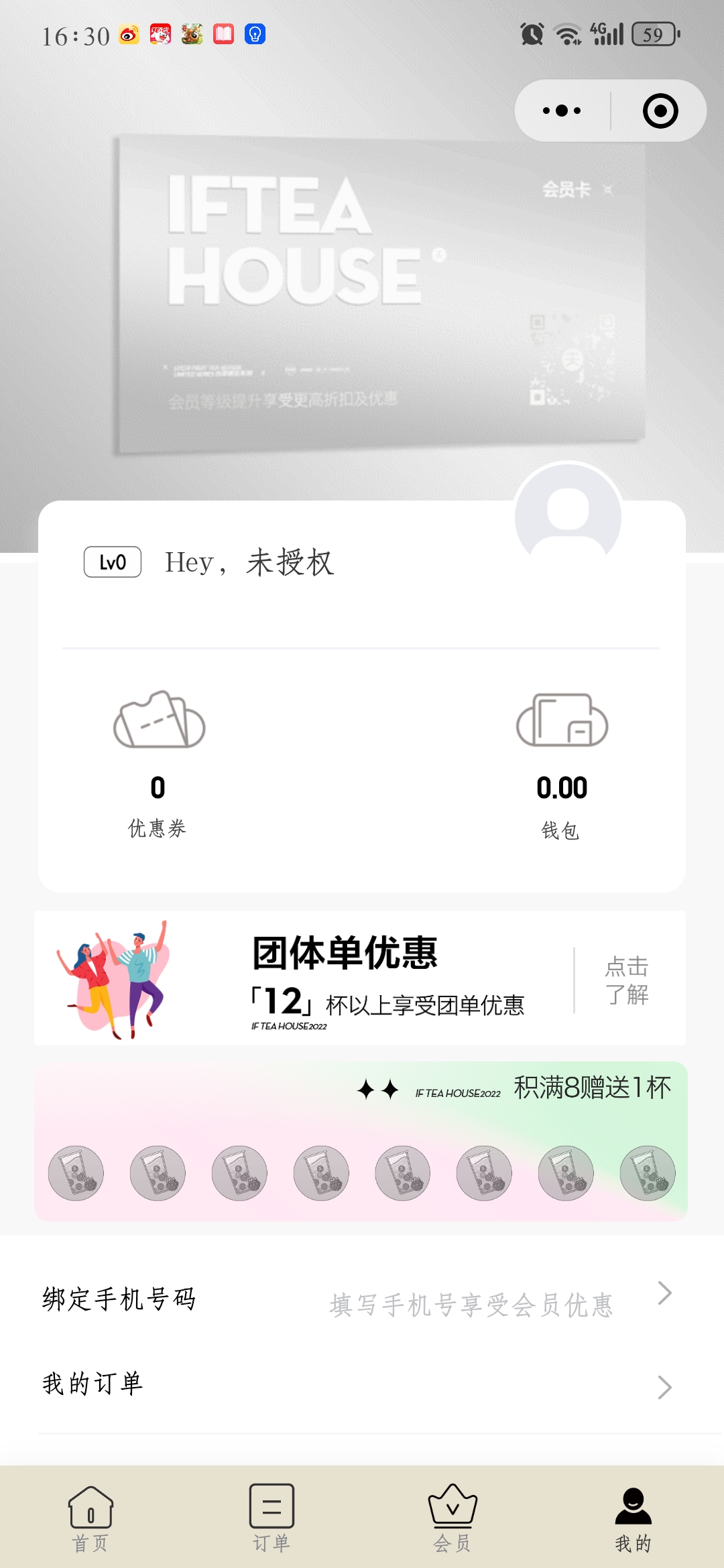The width and height of the screenshot is (724, 1568).
Task: Open mini-program options via the three-dots icon
Action: point(562,111)
